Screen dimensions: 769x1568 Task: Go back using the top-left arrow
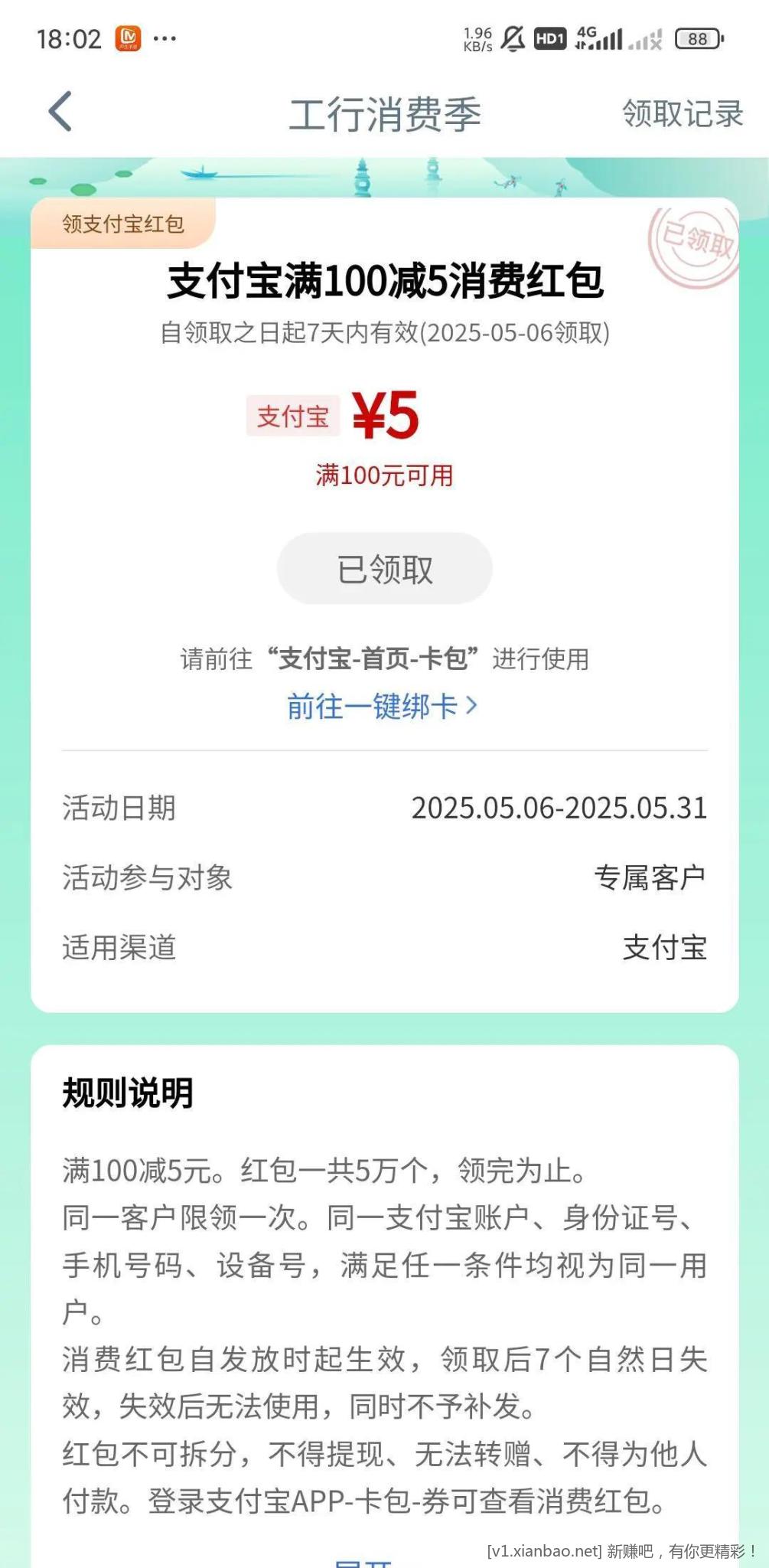[x=61, y=112]
